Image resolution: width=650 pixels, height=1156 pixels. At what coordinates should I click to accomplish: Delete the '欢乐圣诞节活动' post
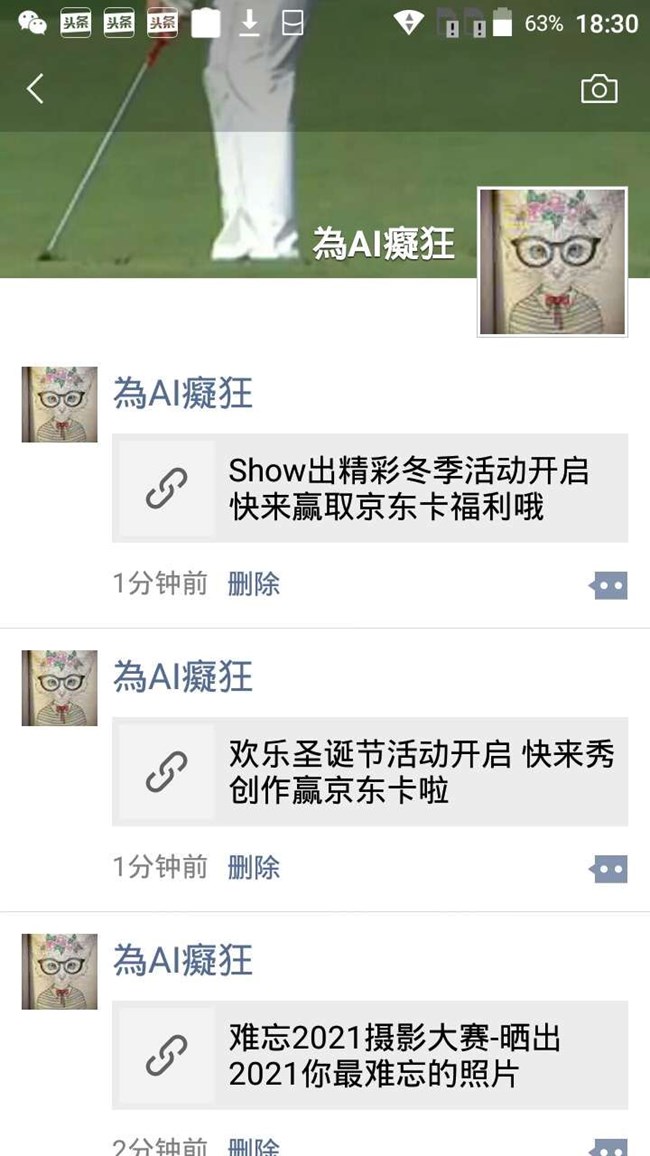click(254, 868)
